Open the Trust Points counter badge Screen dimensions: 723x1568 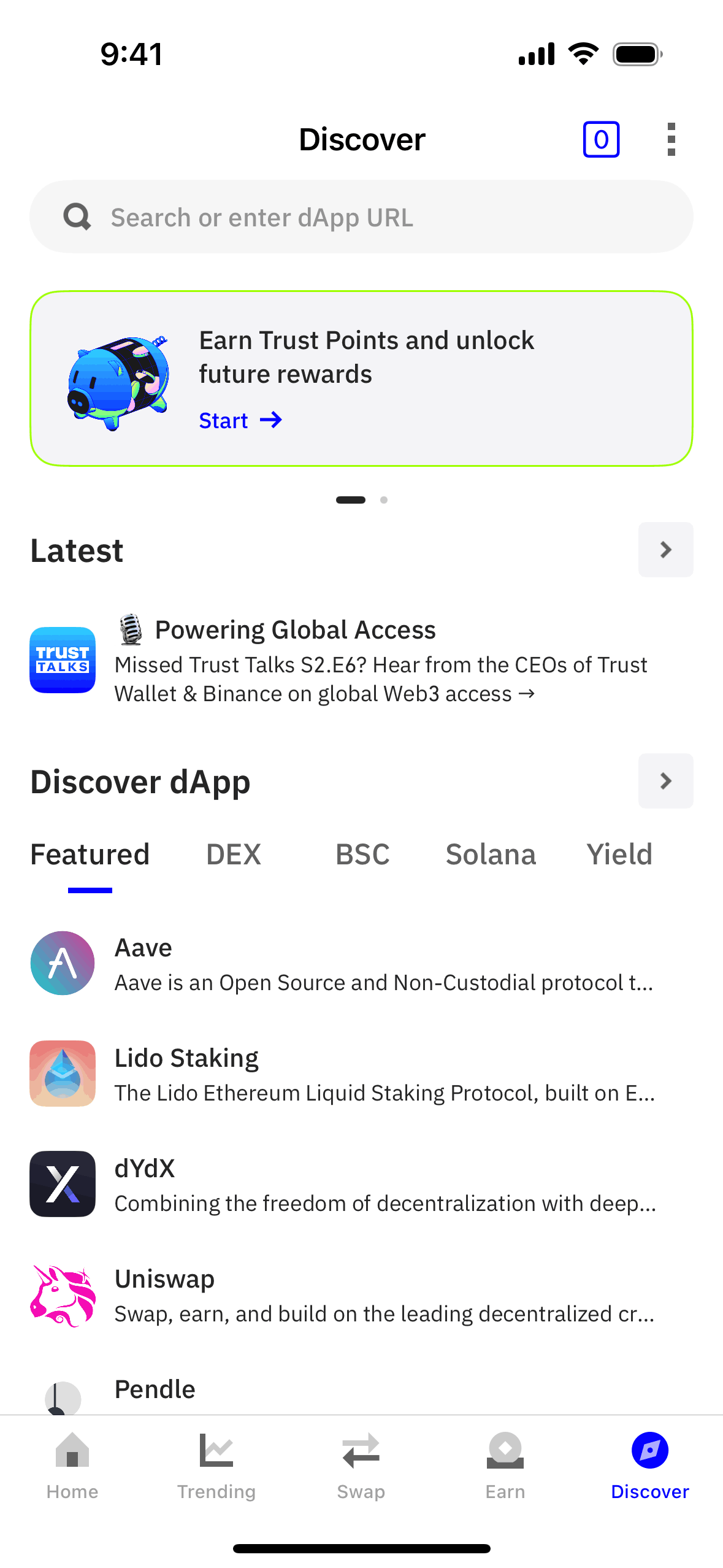[x=602, y=140]
